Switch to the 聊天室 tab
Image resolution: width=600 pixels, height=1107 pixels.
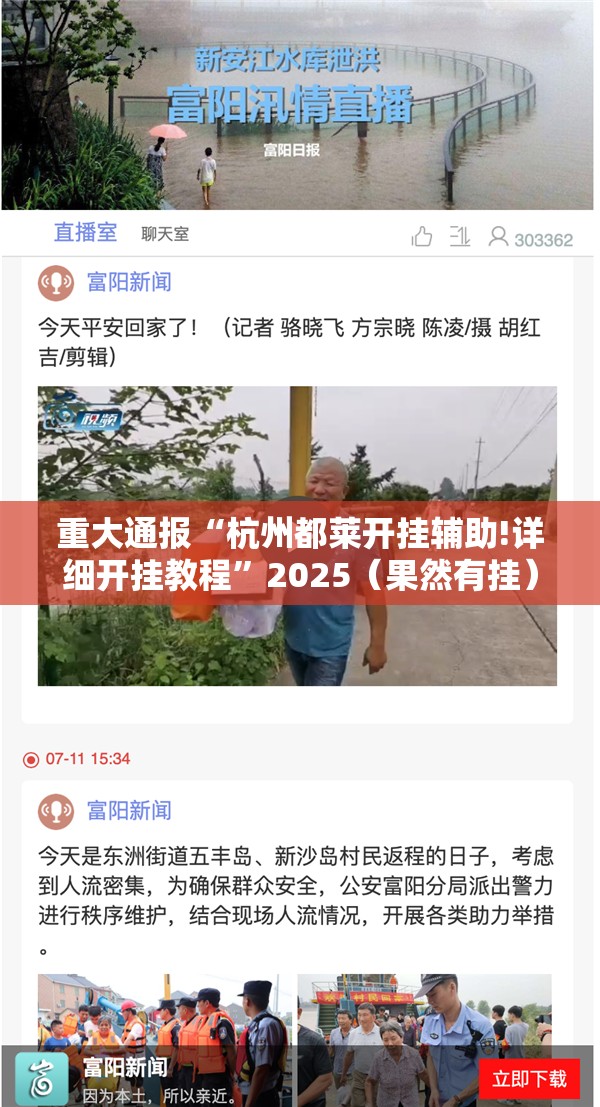coord(165,234)
